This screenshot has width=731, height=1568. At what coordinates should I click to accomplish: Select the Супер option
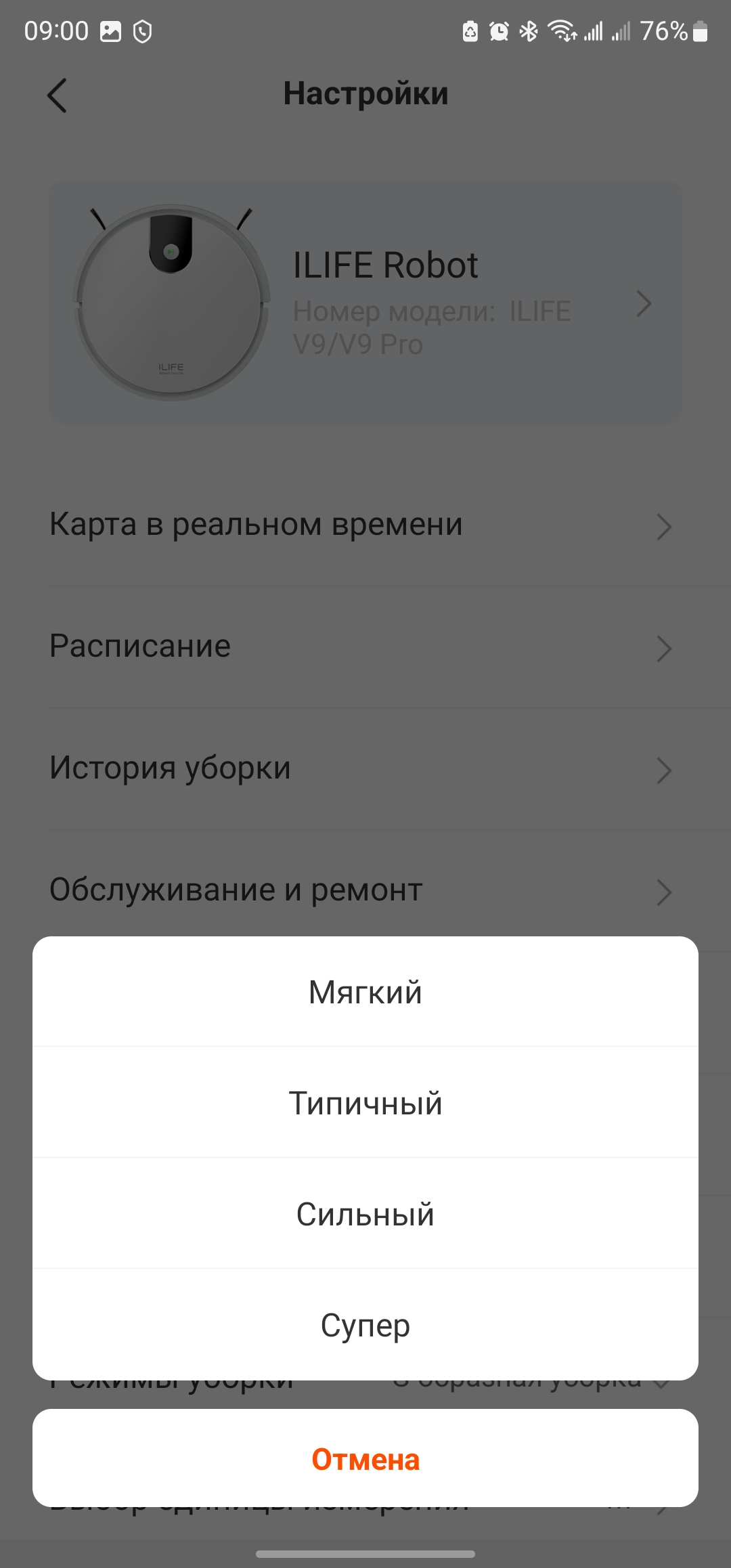[365, 1326]
